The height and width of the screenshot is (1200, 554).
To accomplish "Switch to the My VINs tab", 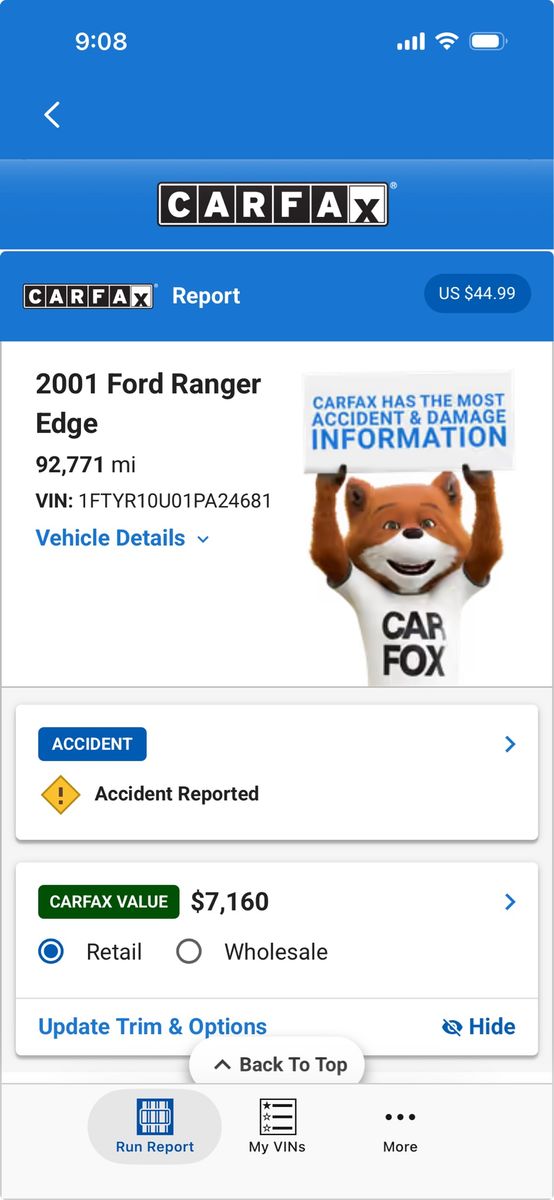I will pyautogui.click(x=277, y=1126).
